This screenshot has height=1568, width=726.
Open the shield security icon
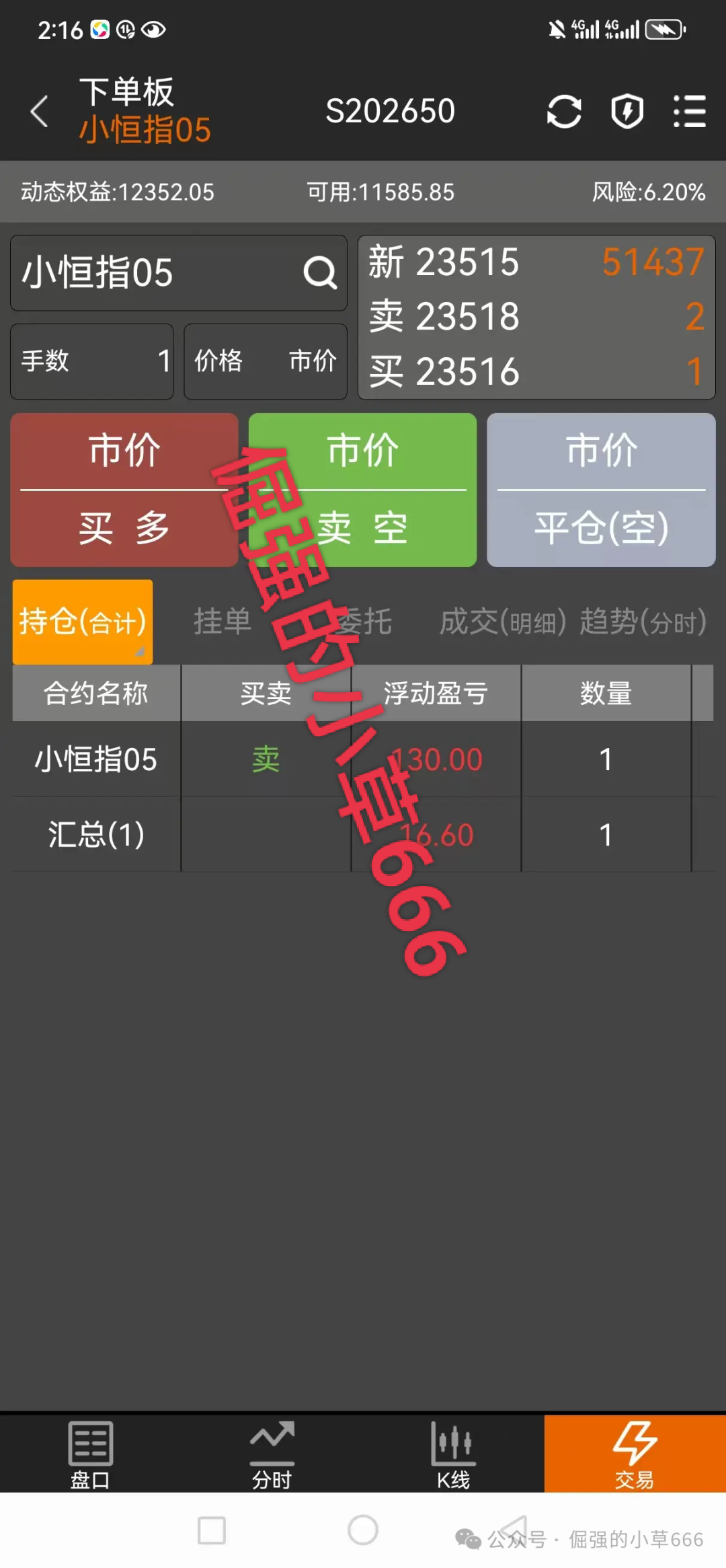point(627,111)
